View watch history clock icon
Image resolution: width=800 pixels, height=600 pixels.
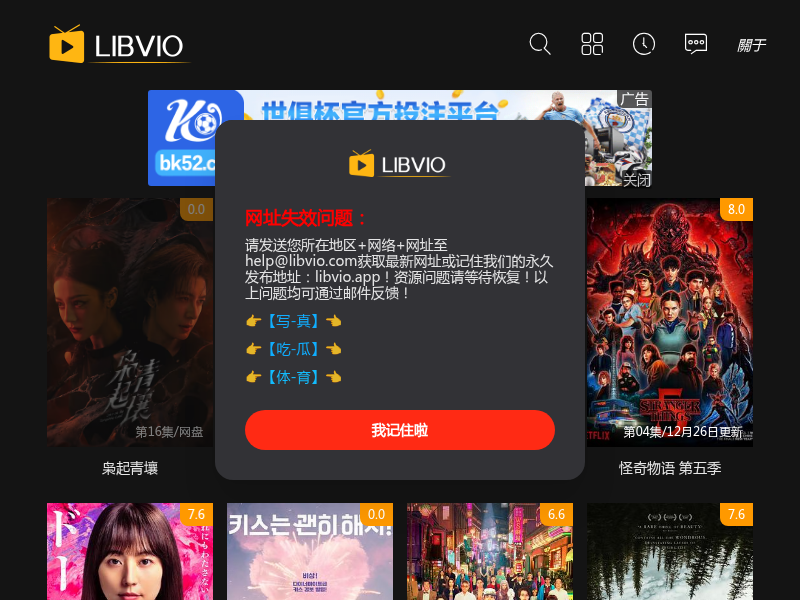click(644, 44)
